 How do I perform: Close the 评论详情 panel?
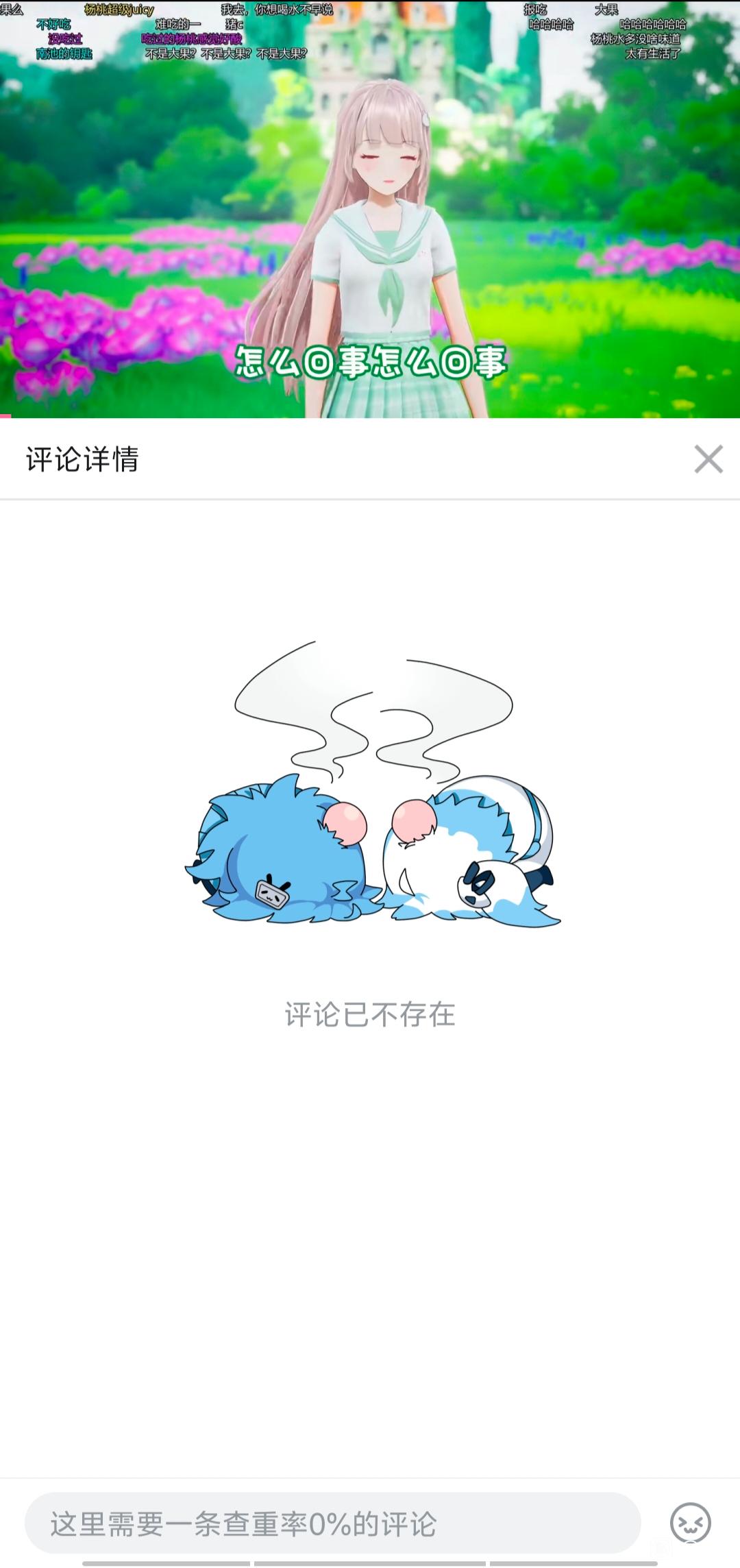708,459
